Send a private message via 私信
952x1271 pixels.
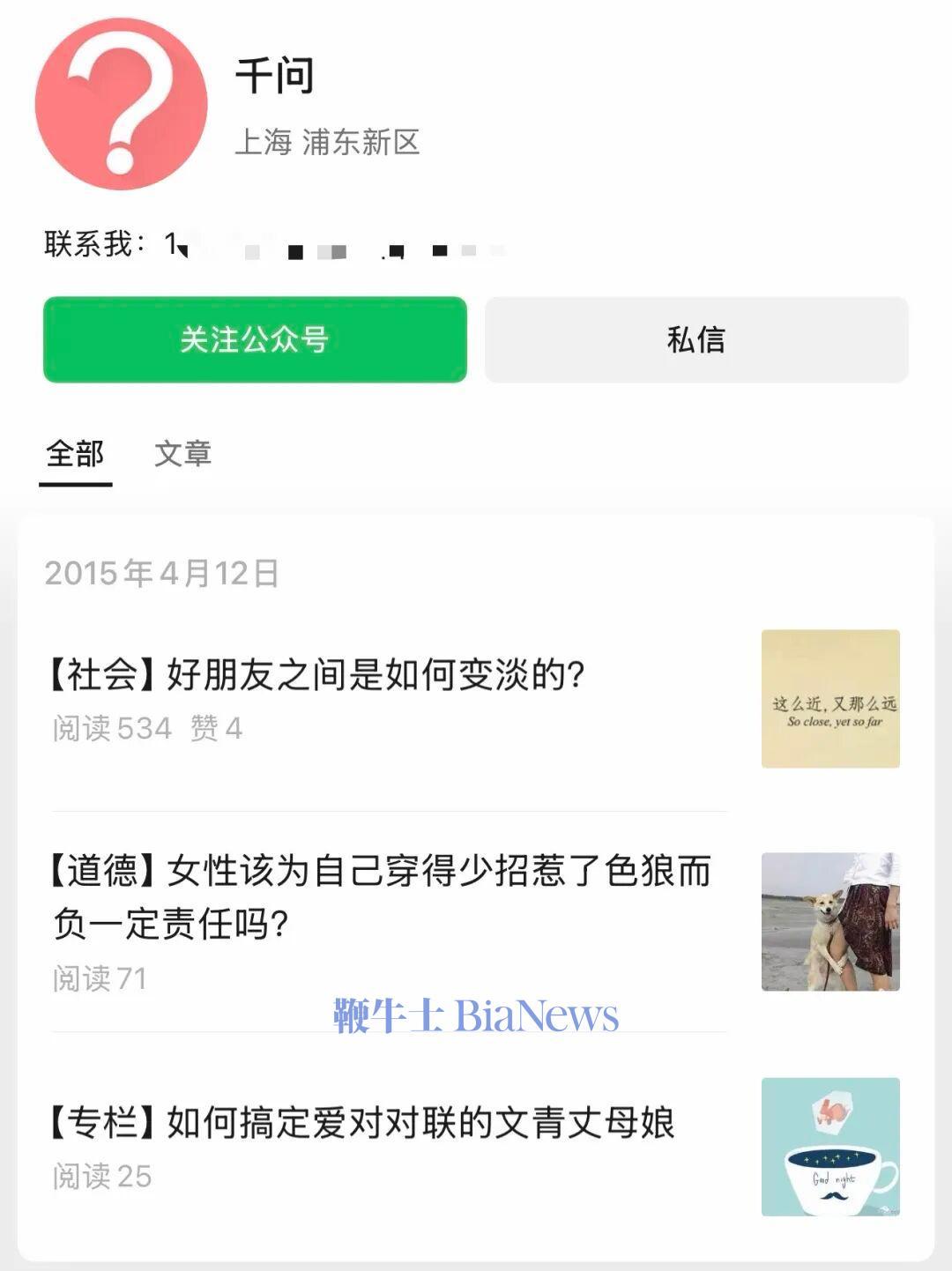[696, 339]
